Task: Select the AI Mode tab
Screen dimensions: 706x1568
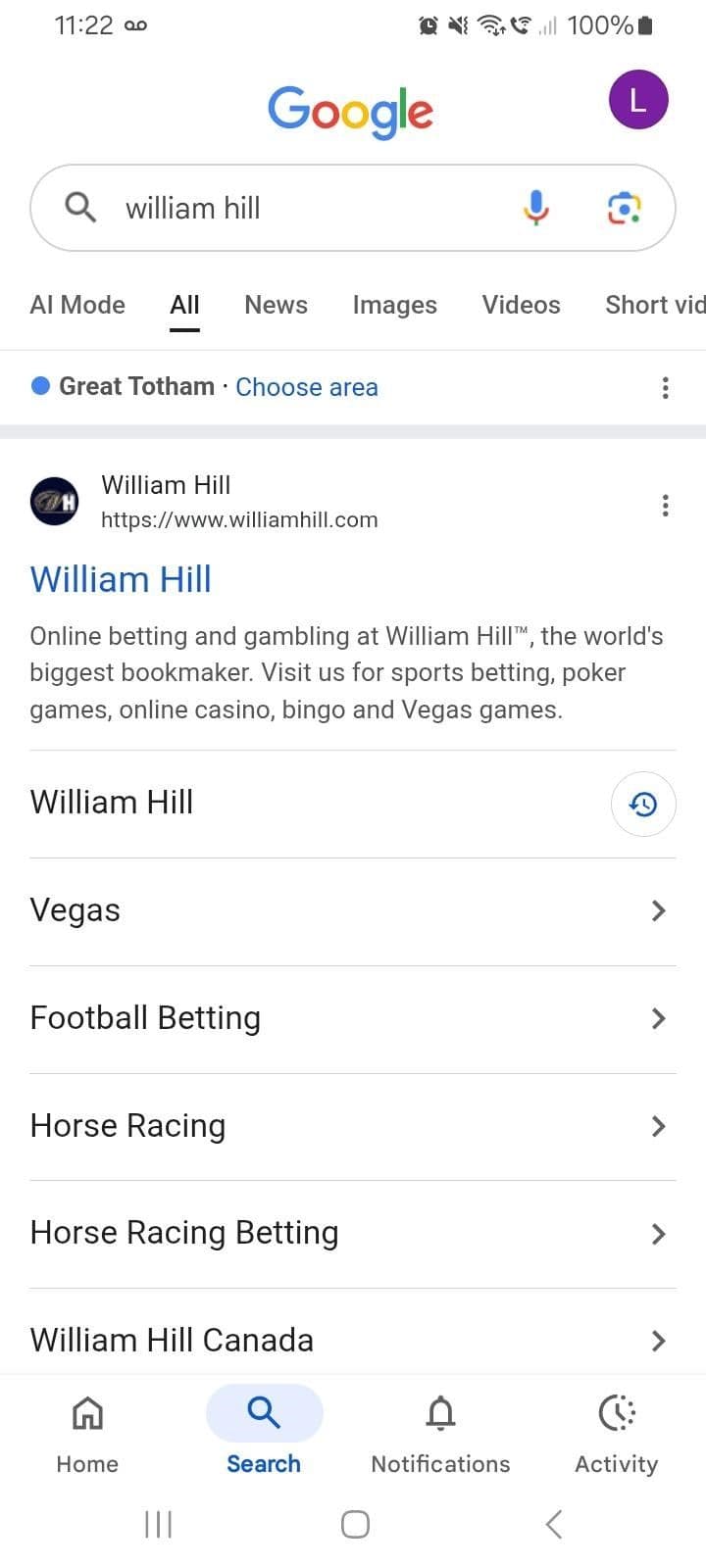Action: (x=77, y=305)
